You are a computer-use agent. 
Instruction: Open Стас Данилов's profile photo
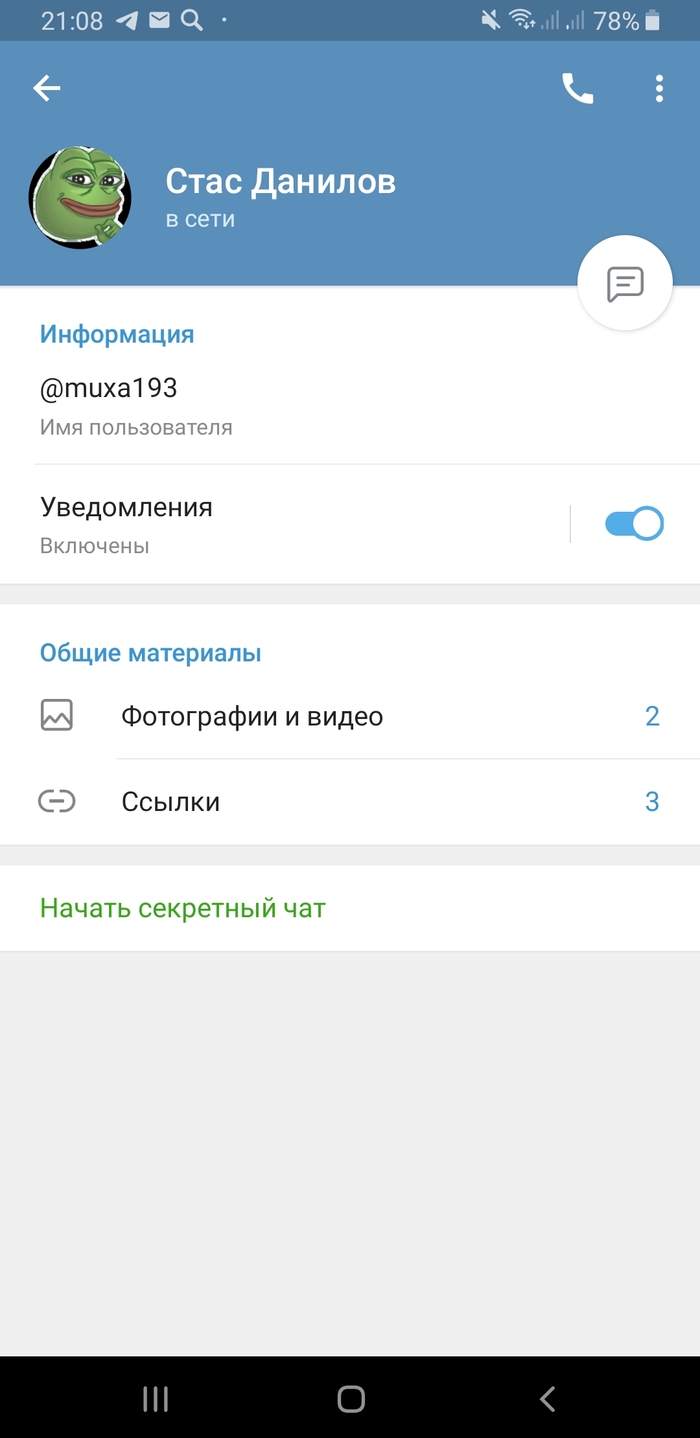coord(80,197)
